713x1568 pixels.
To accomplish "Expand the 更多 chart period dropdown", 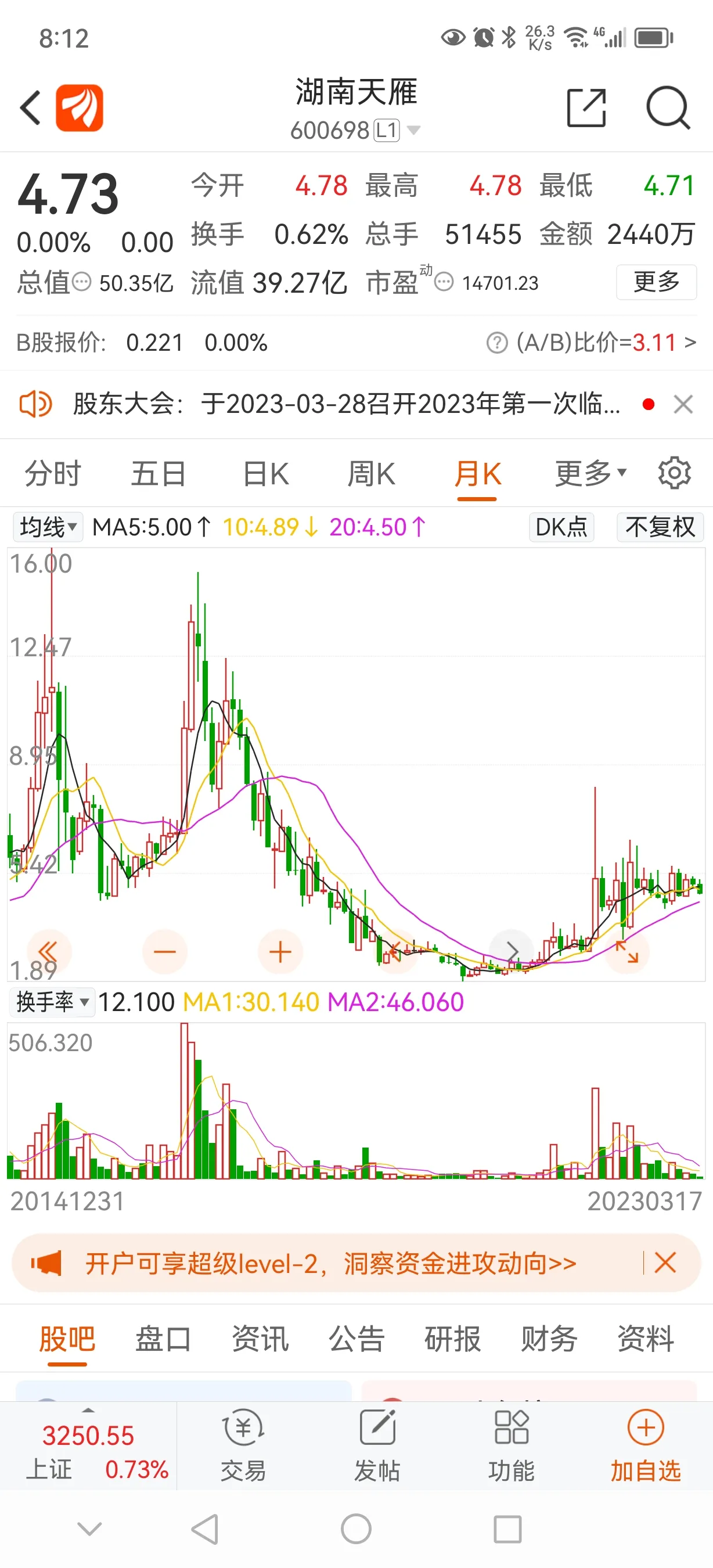I will pos(589,473).
